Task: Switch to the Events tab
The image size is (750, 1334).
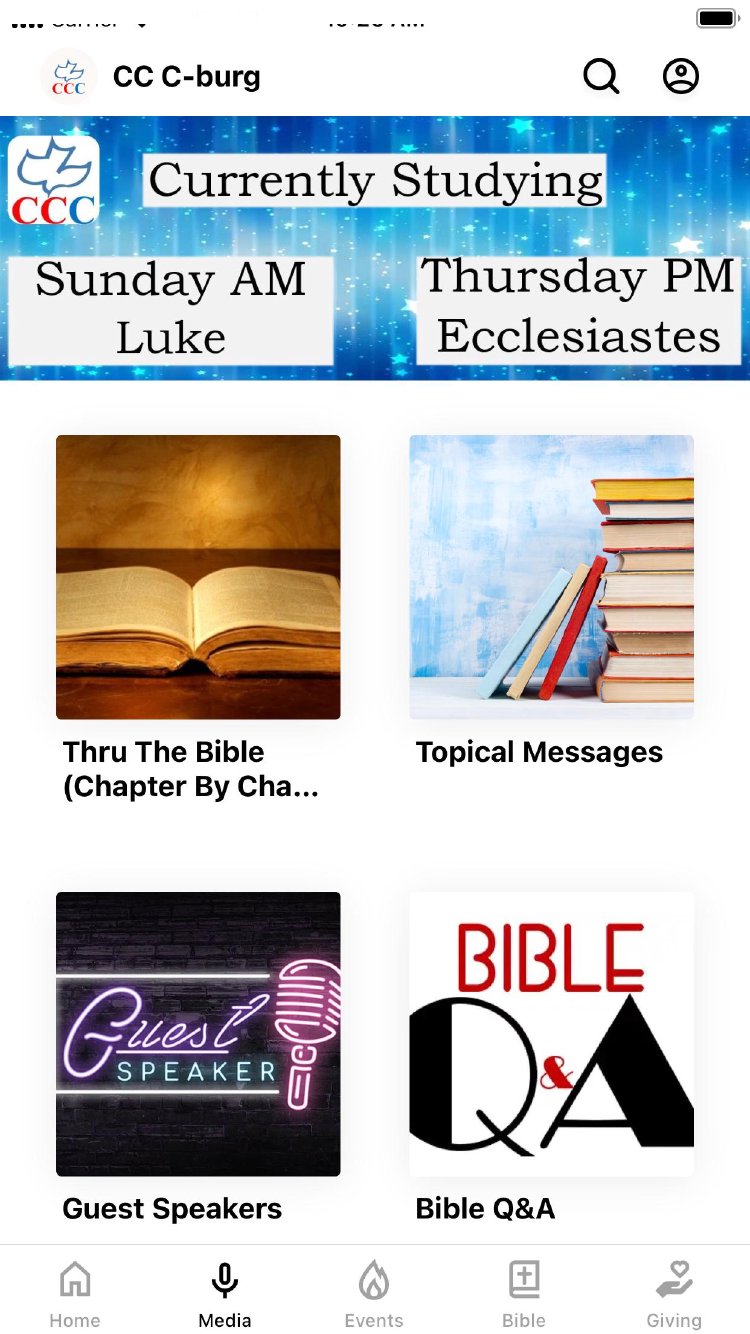Action: click(x=374, y=1294)
